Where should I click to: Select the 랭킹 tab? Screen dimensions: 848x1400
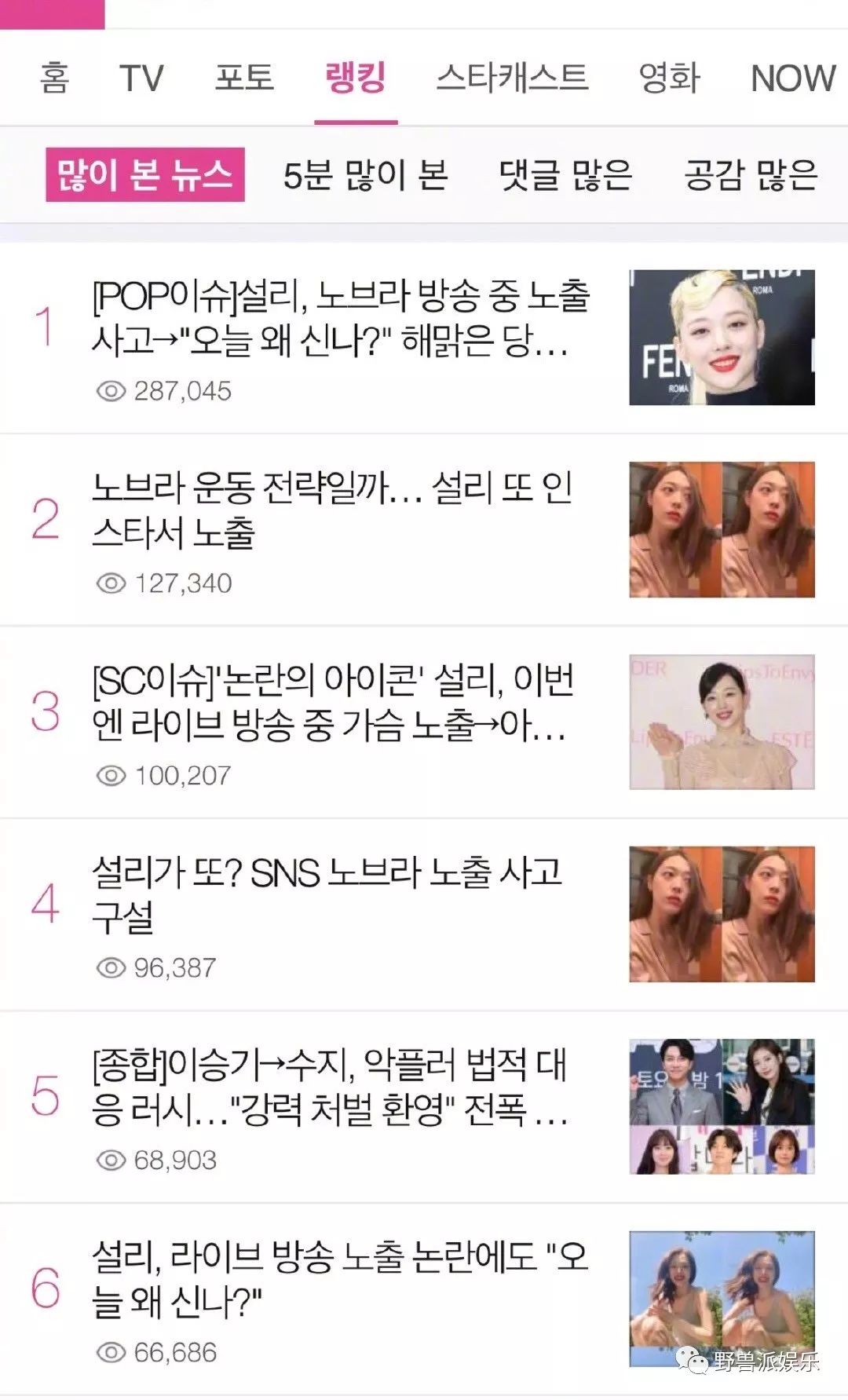[x=356, y=78]
